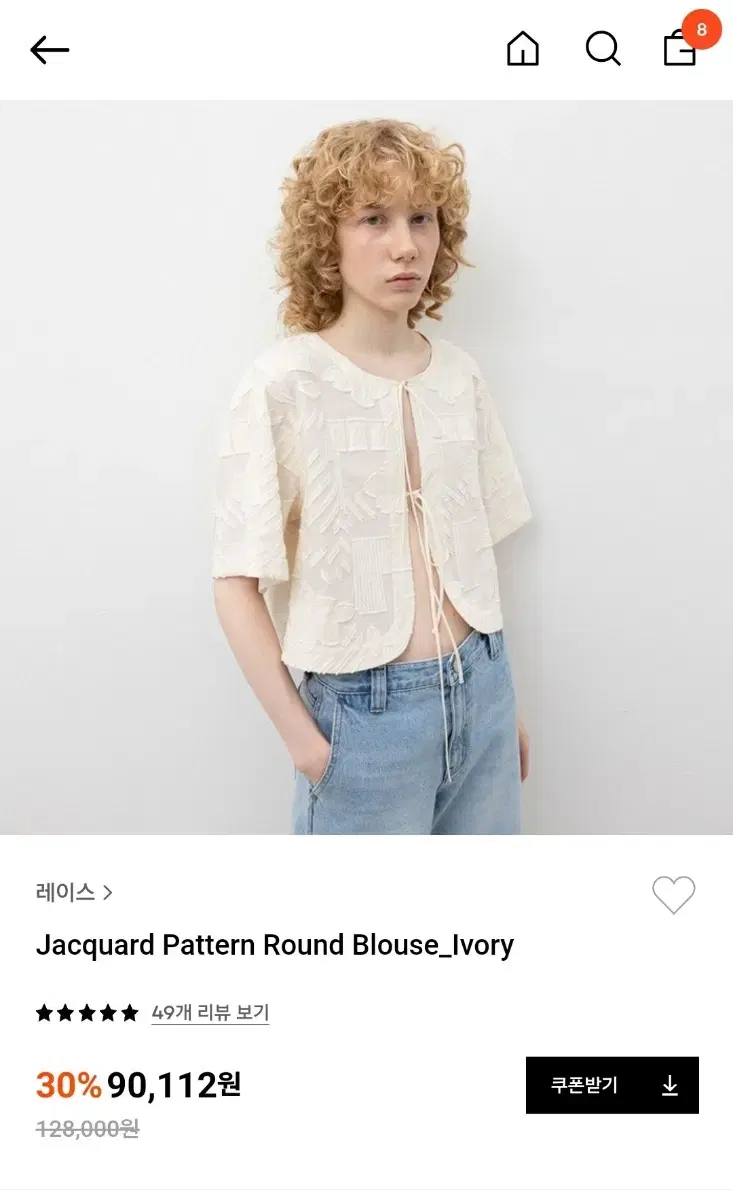The width and height of the screenshot is (733, 1200).
Task: Open the home icon
Action: tap(522, 48)
